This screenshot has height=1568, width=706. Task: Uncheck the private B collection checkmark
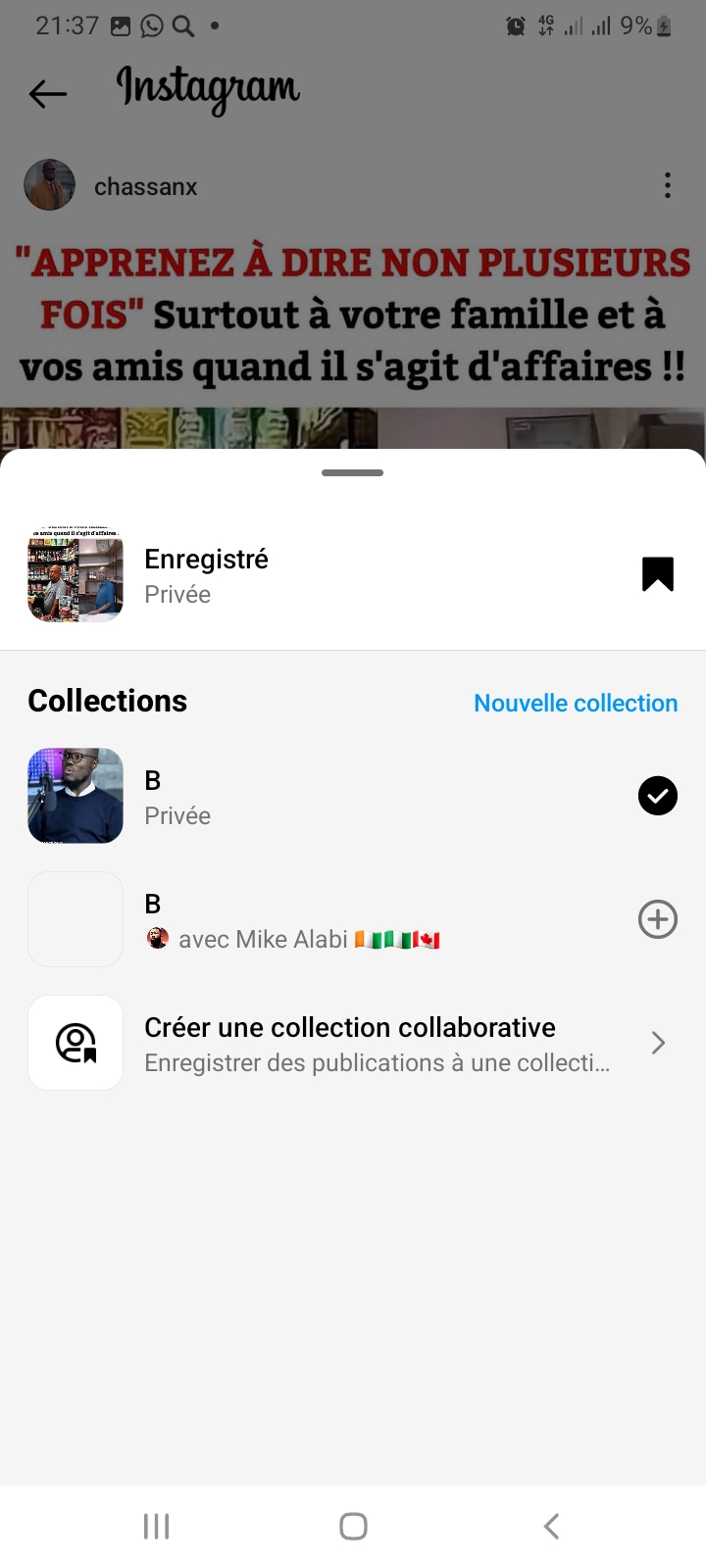(658, 796)
